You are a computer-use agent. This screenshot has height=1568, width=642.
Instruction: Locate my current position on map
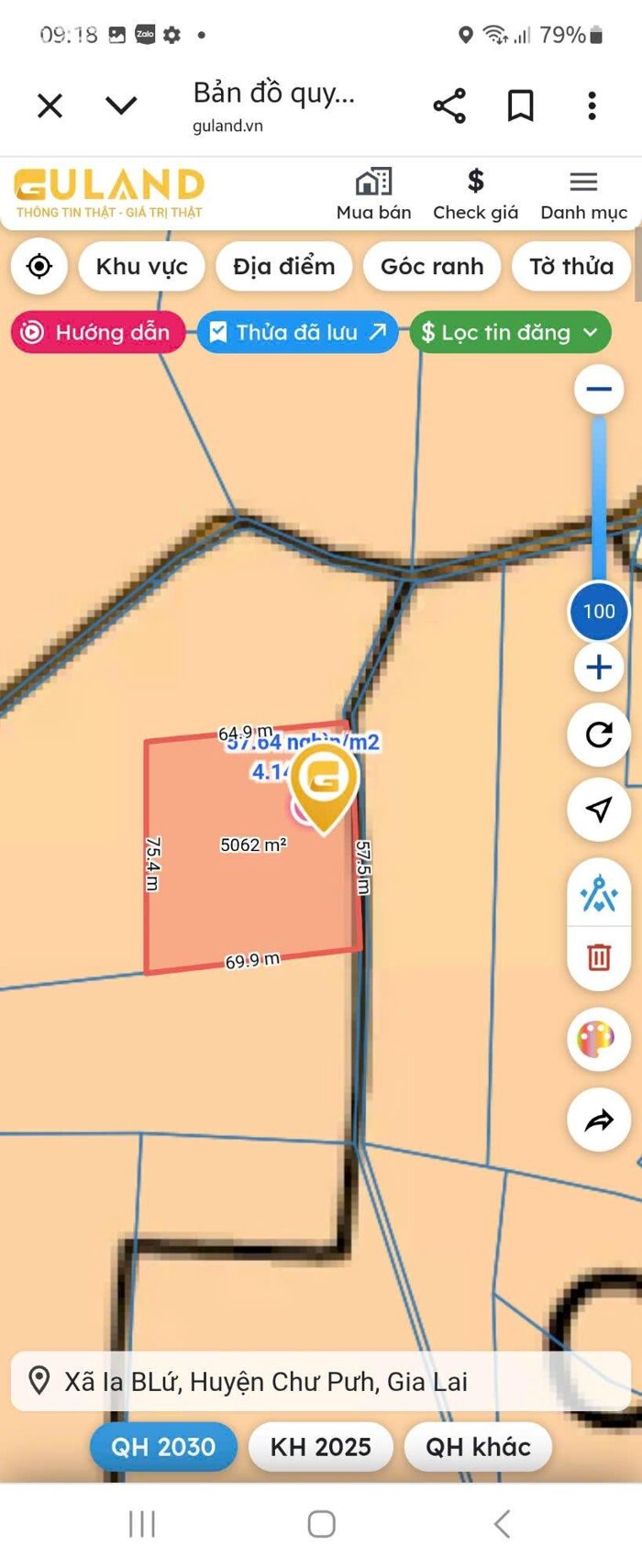point(39,267)
